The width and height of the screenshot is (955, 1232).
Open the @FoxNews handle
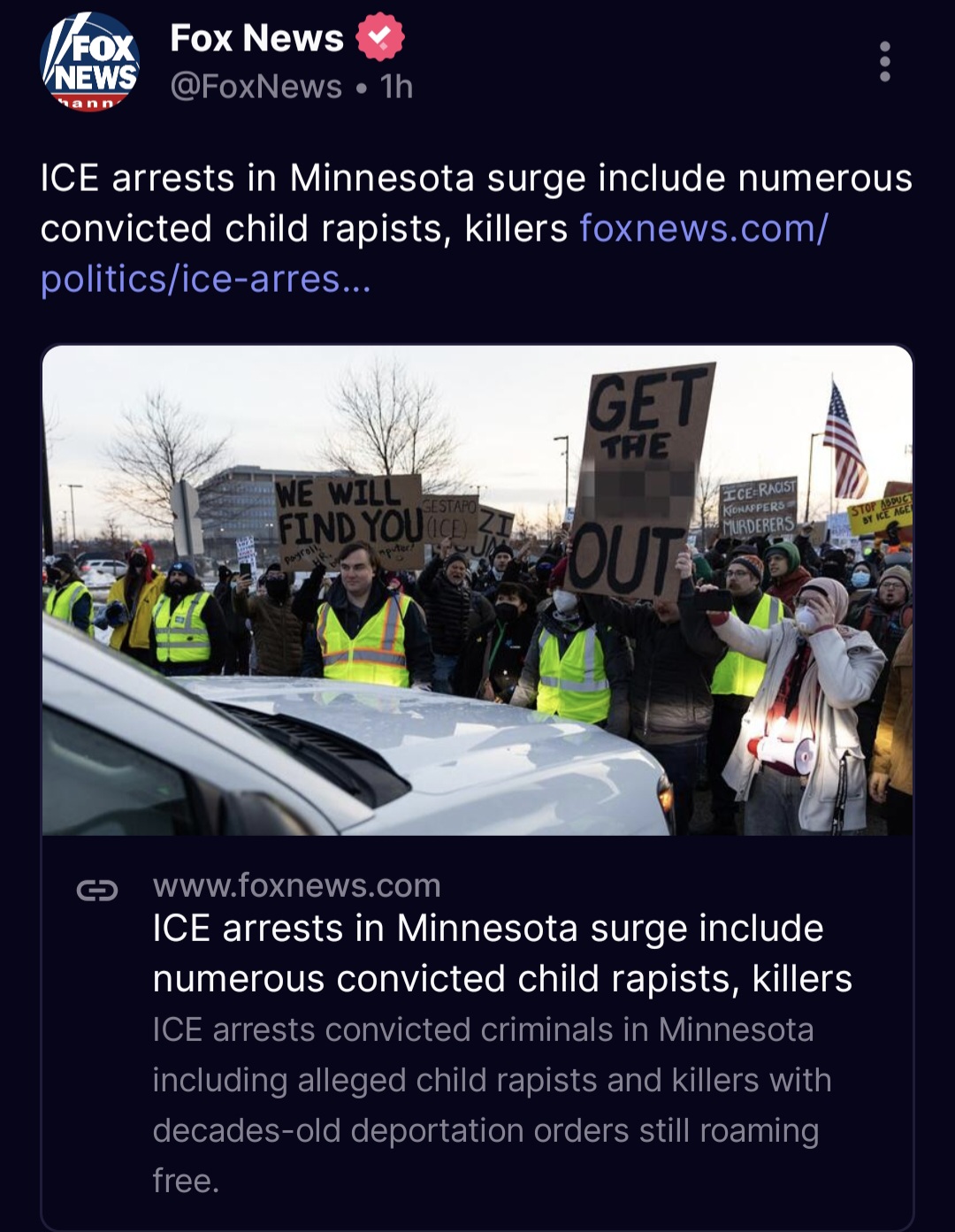tap(243, 85)
